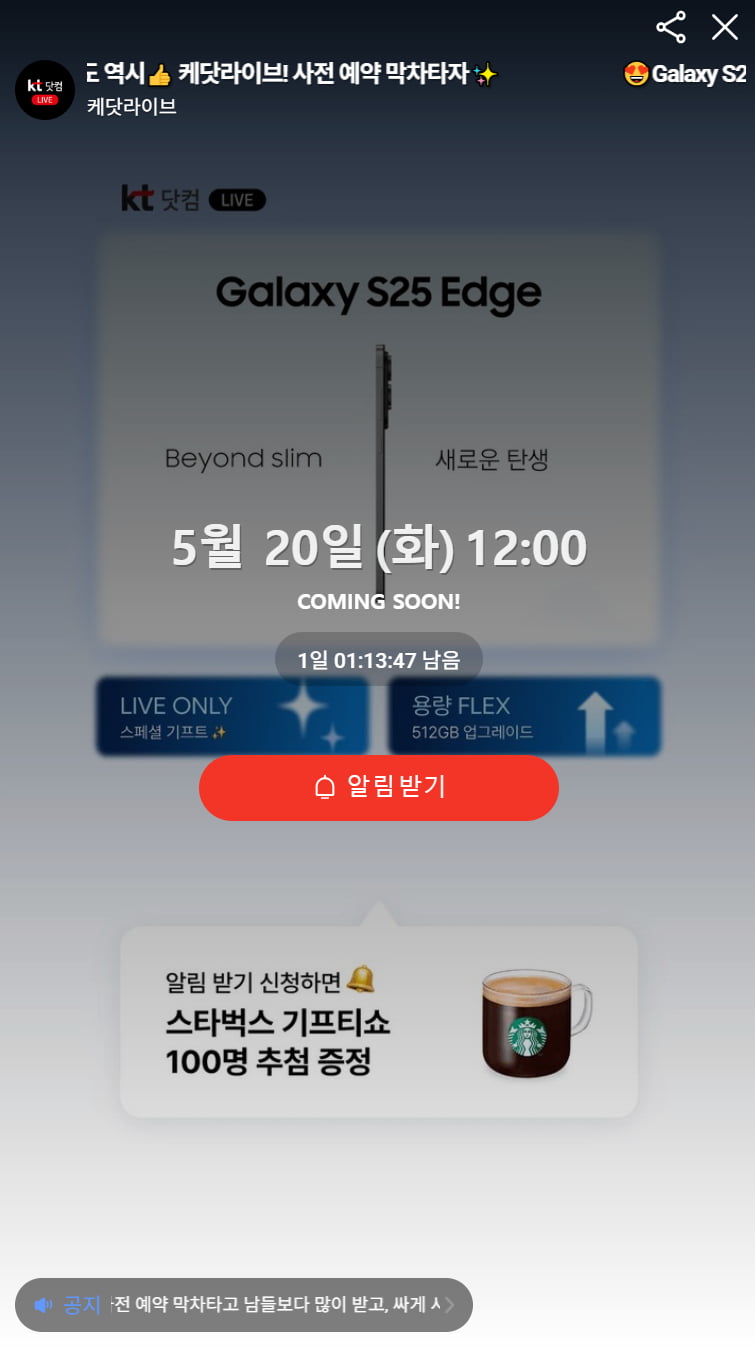Screen dimensions: 755x1346
Task: Share this live broadcast
Action: (x=670, y=27)
